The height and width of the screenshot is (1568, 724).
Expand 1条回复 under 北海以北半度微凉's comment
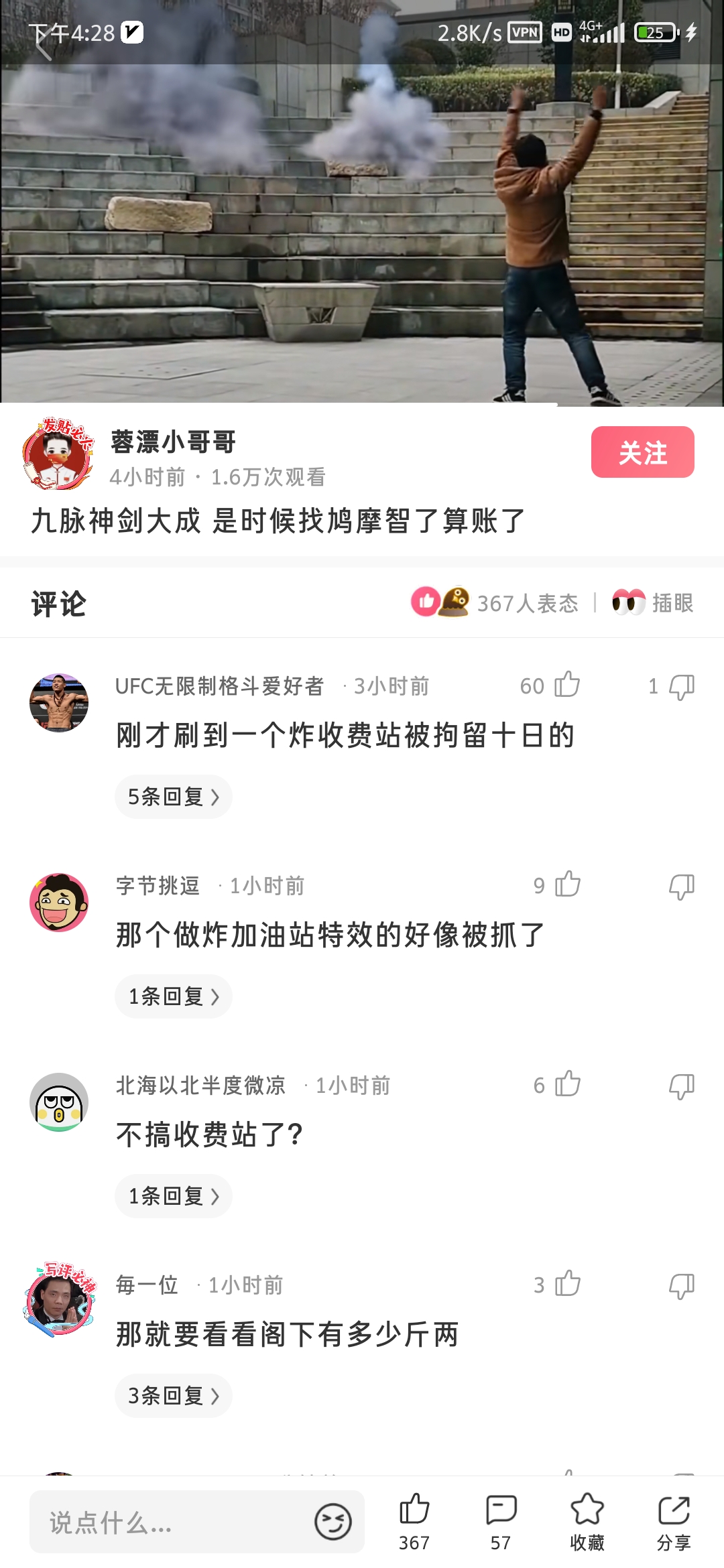pyautogui.click(x=173, y=1196)
